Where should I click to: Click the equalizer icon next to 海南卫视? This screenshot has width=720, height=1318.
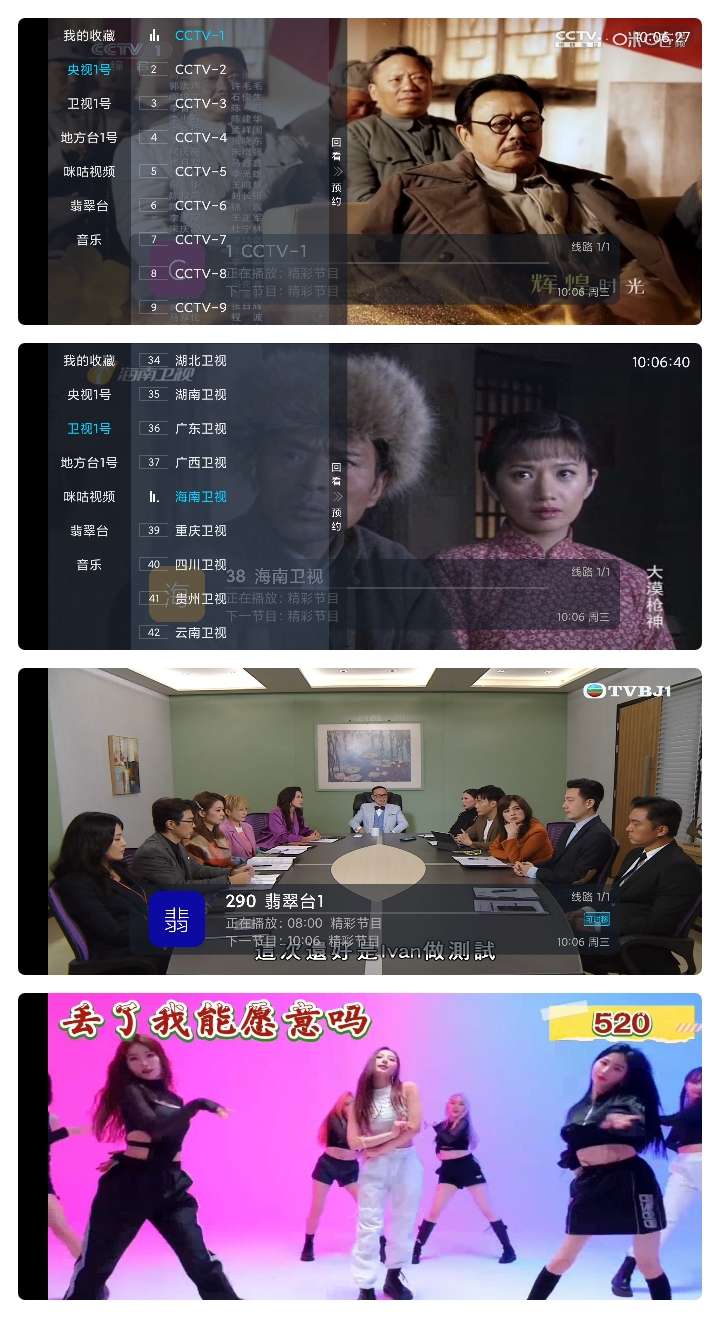coord(152,494)
